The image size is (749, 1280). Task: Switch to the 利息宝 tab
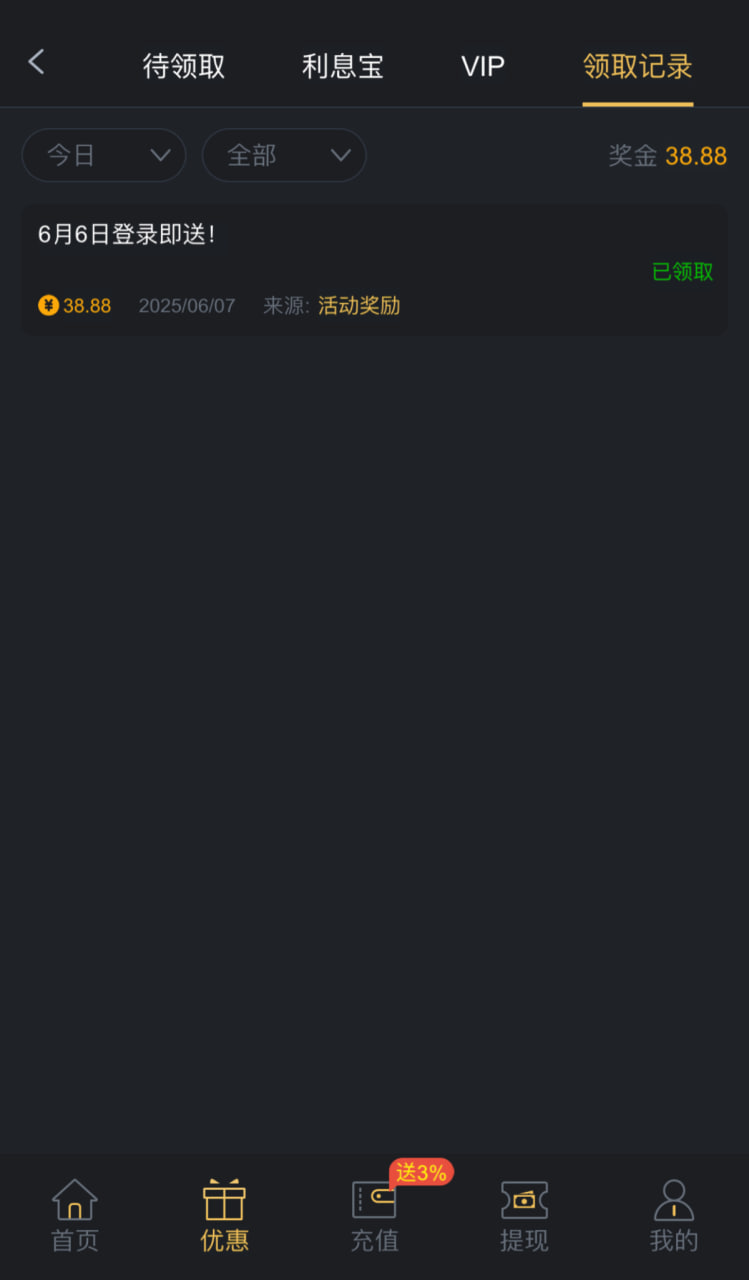(x=343, y=67)
